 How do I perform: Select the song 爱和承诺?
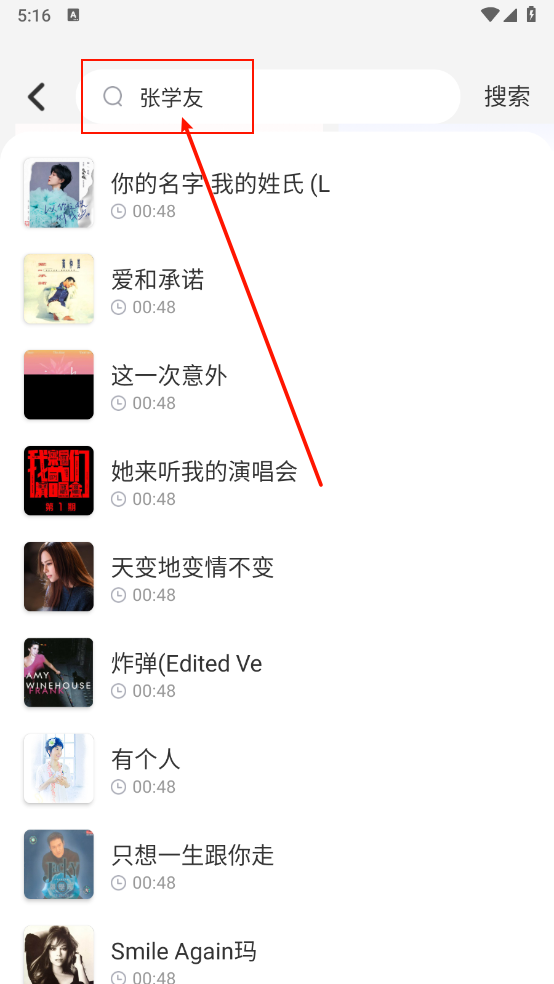(277, 289)
